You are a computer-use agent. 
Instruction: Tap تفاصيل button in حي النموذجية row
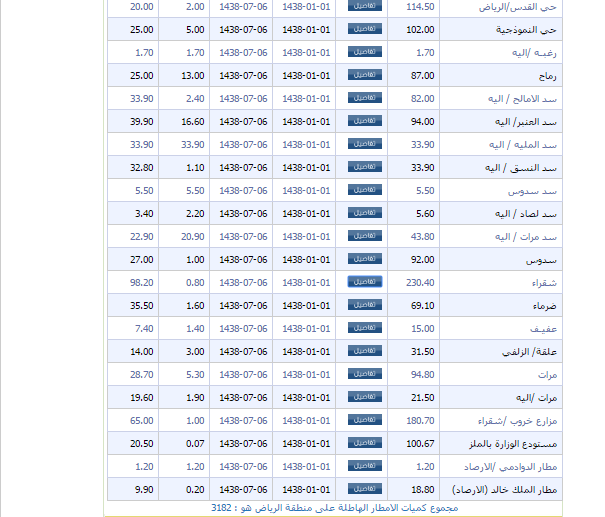pos(364,28)
